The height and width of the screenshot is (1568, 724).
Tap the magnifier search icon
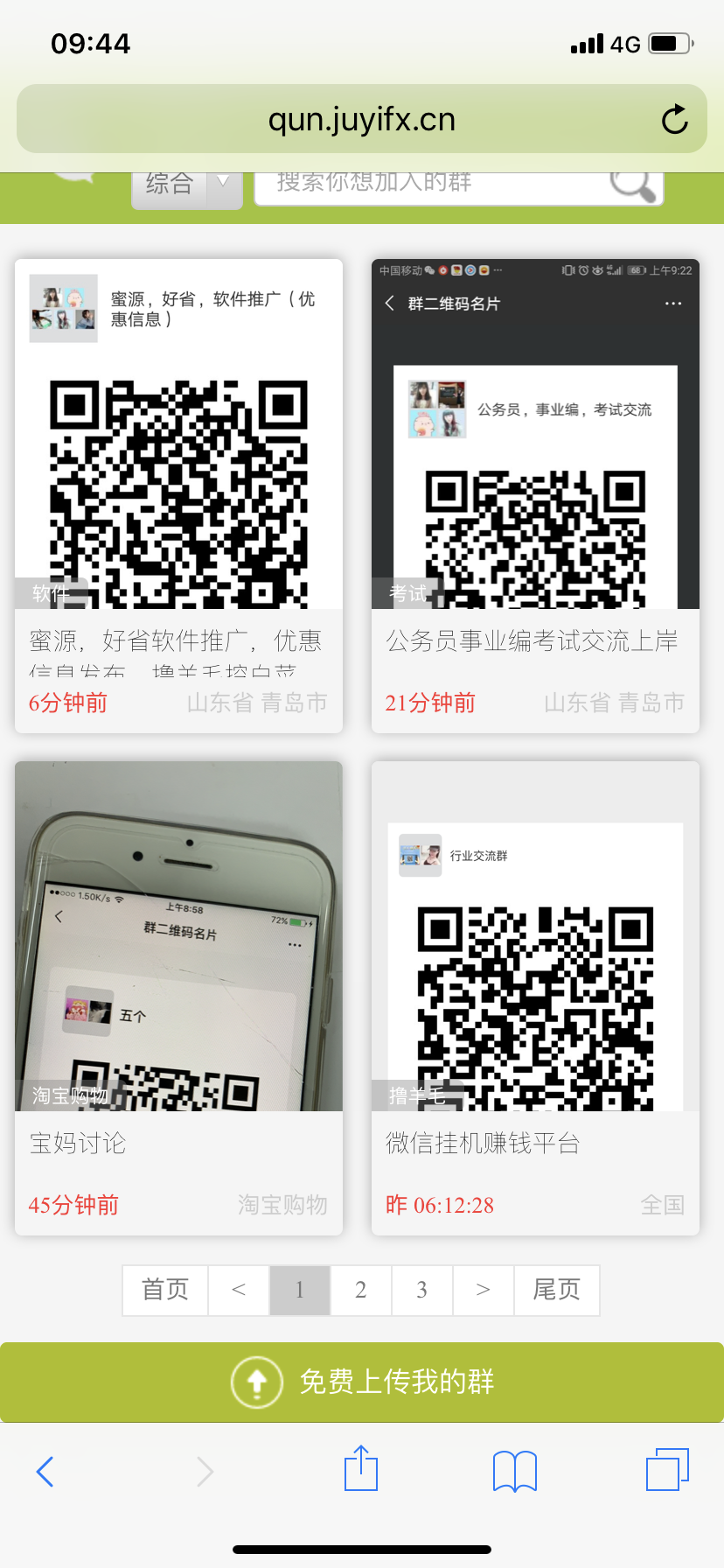pyautogui.click(x=631, y=184)
